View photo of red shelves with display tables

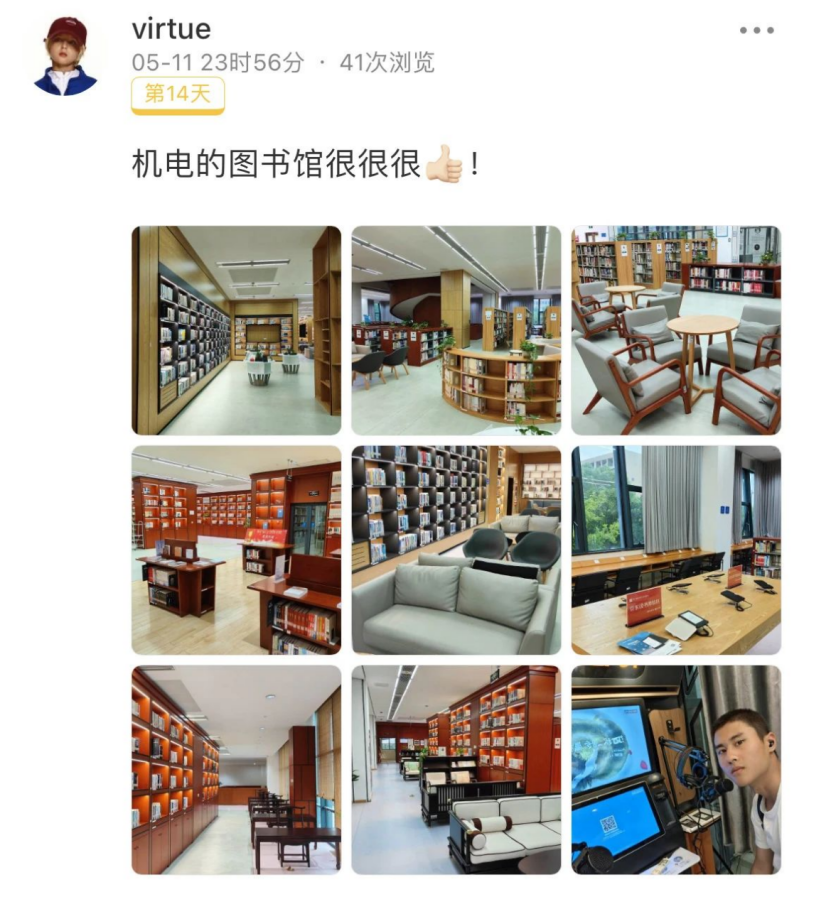pyautogui.click(x=236, y=550)
